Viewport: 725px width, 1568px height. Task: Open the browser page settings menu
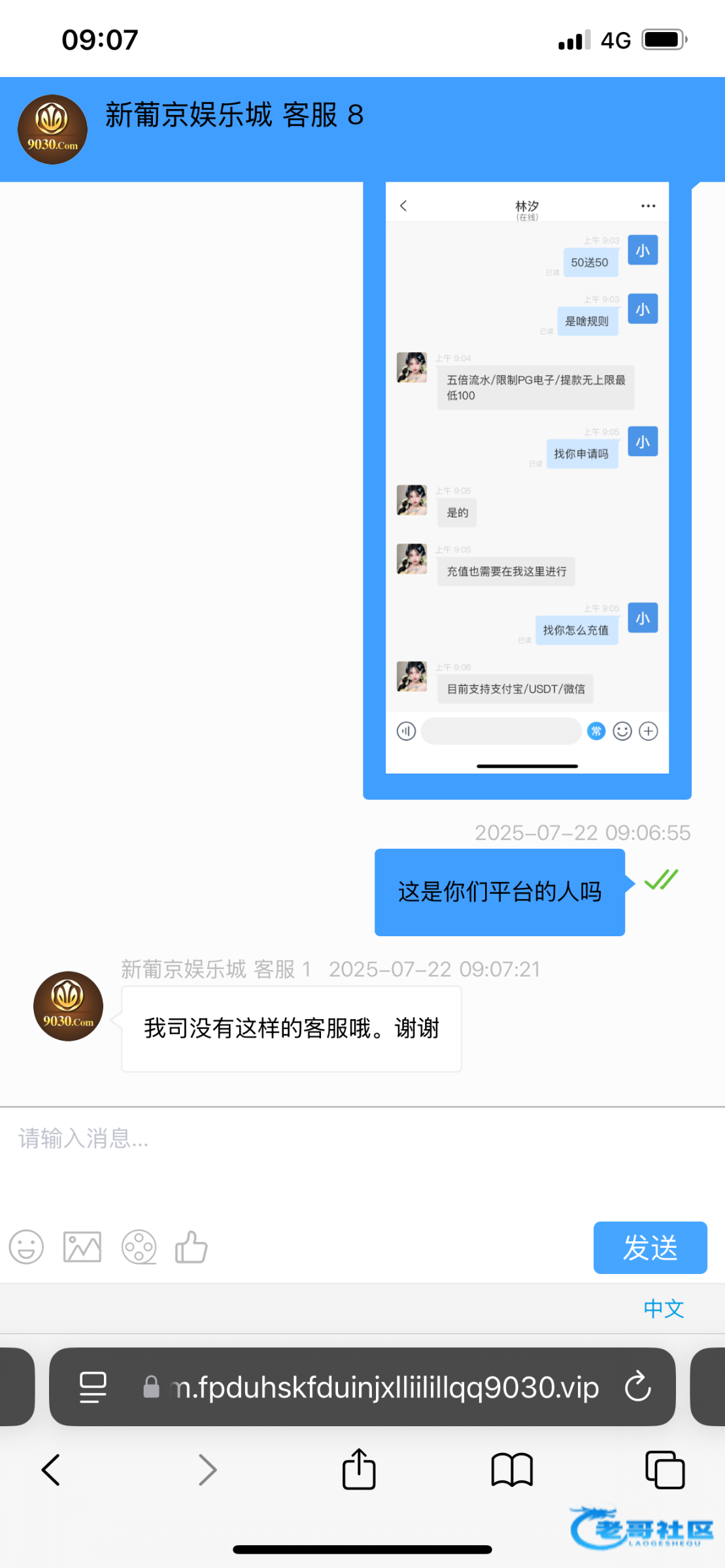pos(93,1387)
